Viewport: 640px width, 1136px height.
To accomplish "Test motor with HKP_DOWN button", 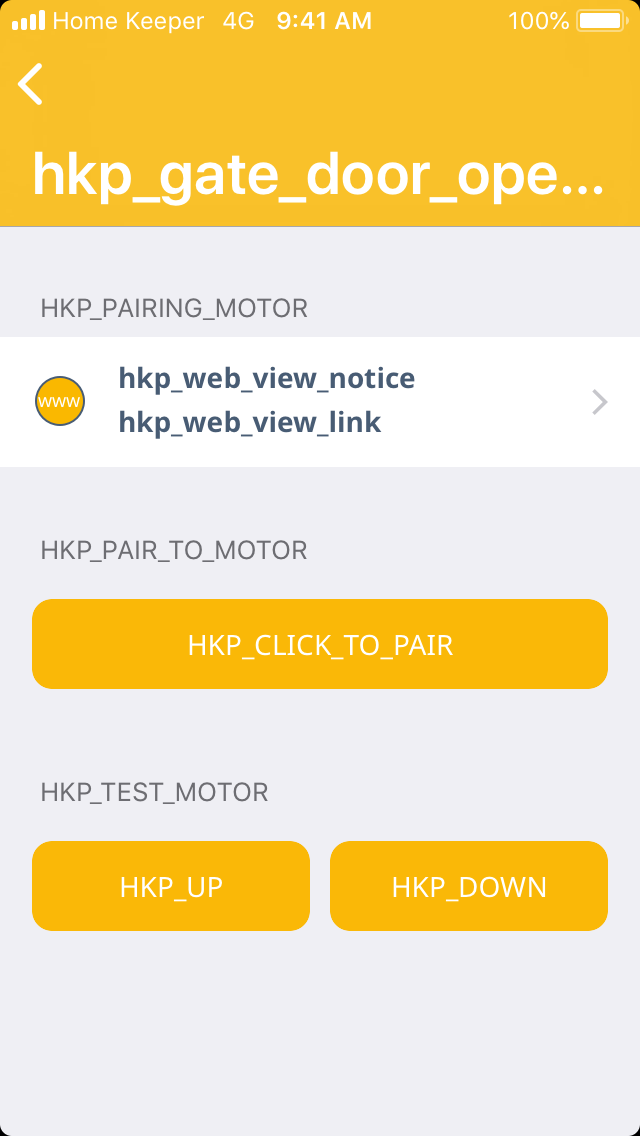I will coord(469,886).
